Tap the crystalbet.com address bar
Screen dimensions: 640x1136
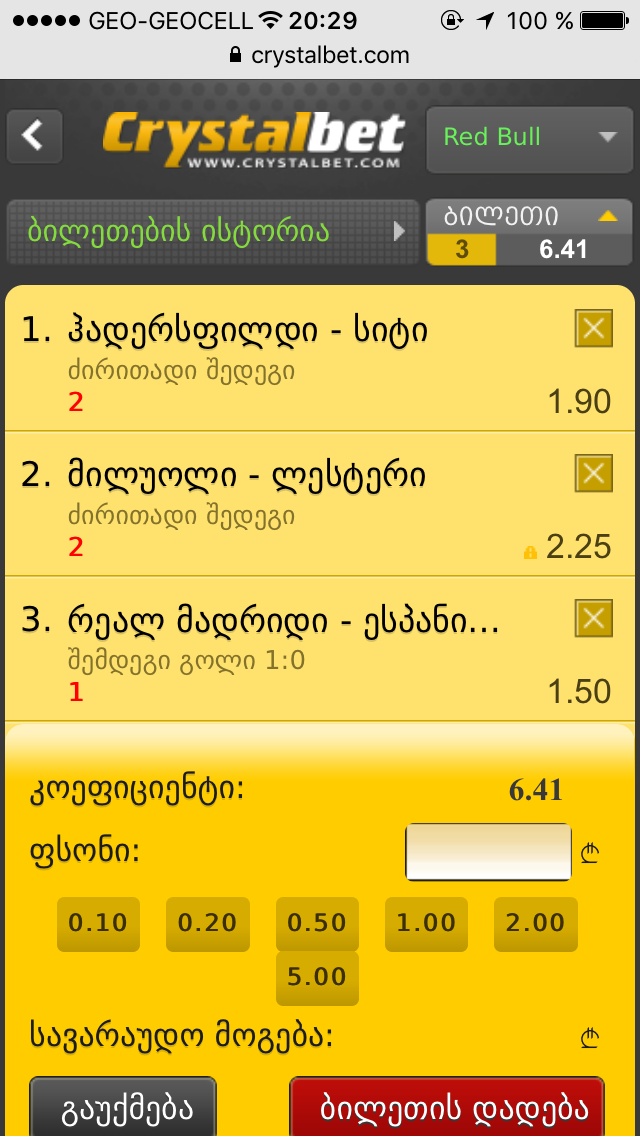[320, 55]
